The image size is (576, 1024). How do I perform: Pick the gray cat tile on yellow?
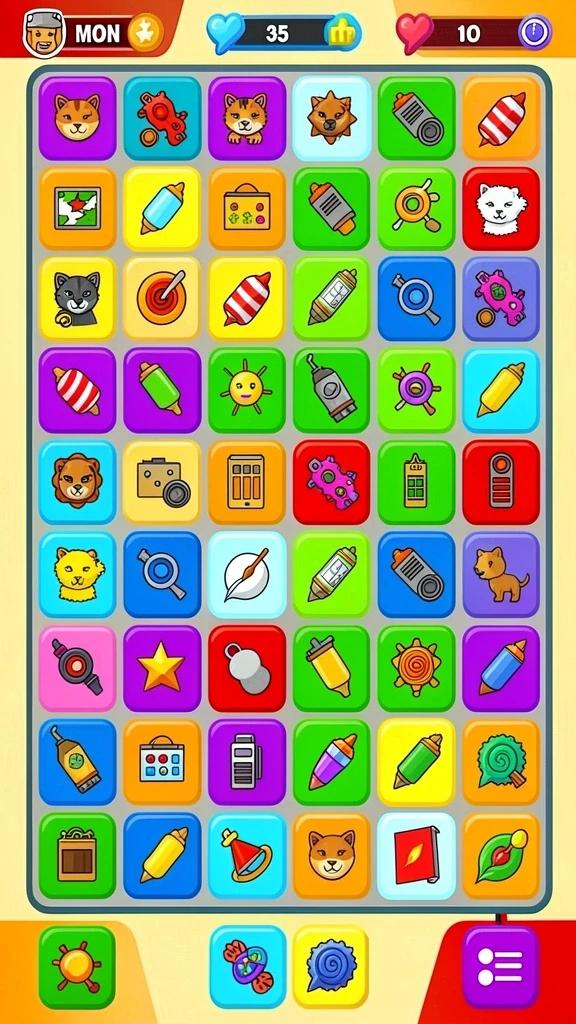(77, 299)
